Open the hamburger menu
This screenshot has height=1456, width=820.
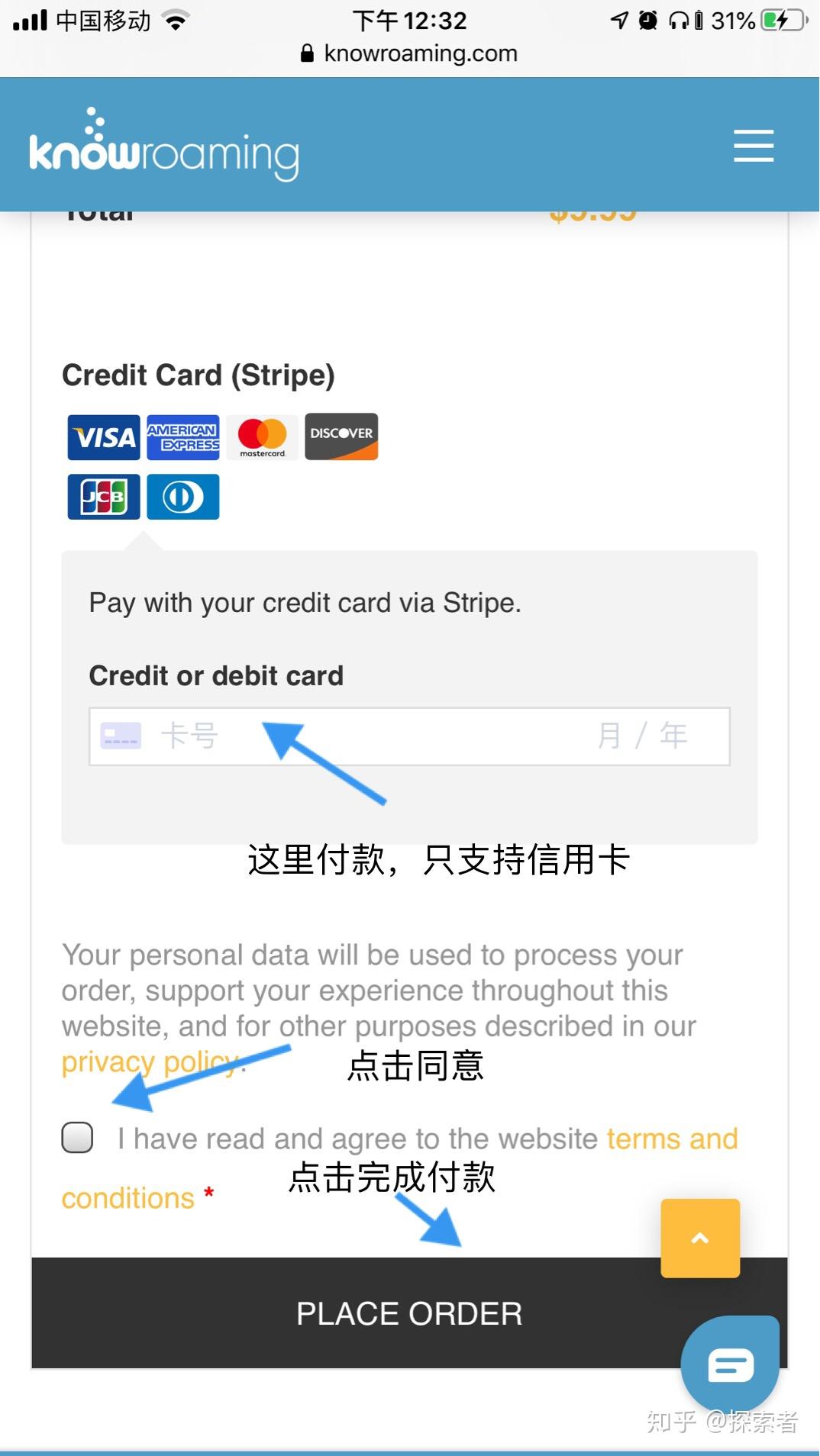(754, 145)
